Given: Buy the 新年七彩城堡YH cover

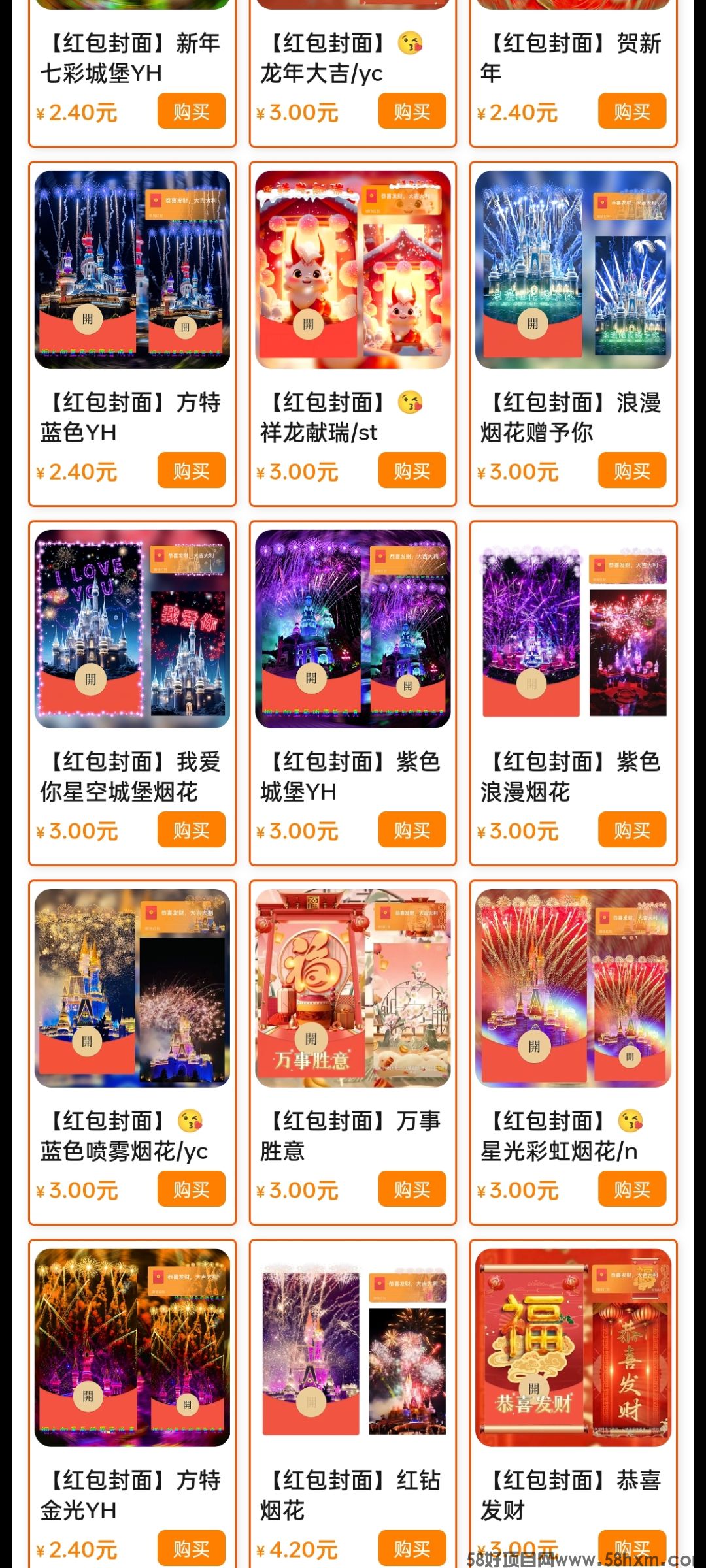Looking at the screenshot, I should click(x=191, y=111).
